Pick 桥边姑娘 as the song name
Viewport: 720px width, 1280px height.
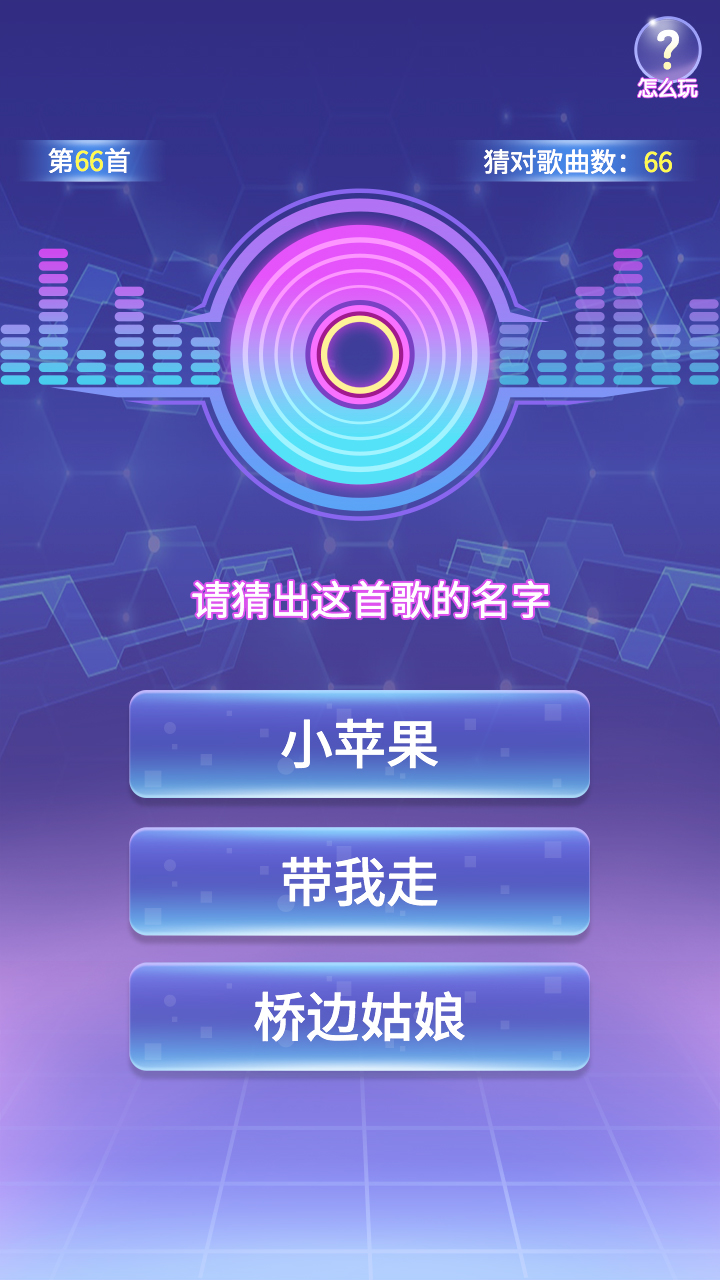tap(359, 1017)
